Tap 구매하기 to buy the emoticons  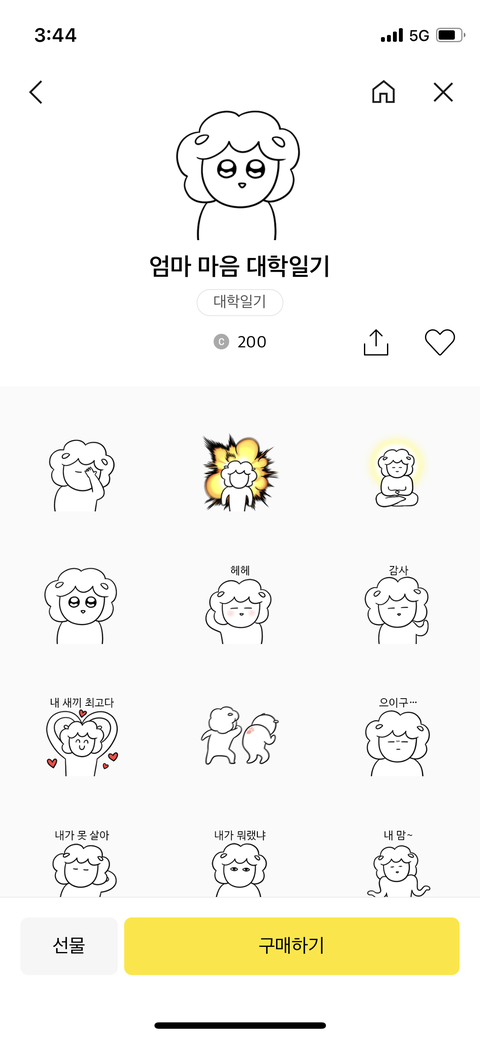[x=292, y=946]
